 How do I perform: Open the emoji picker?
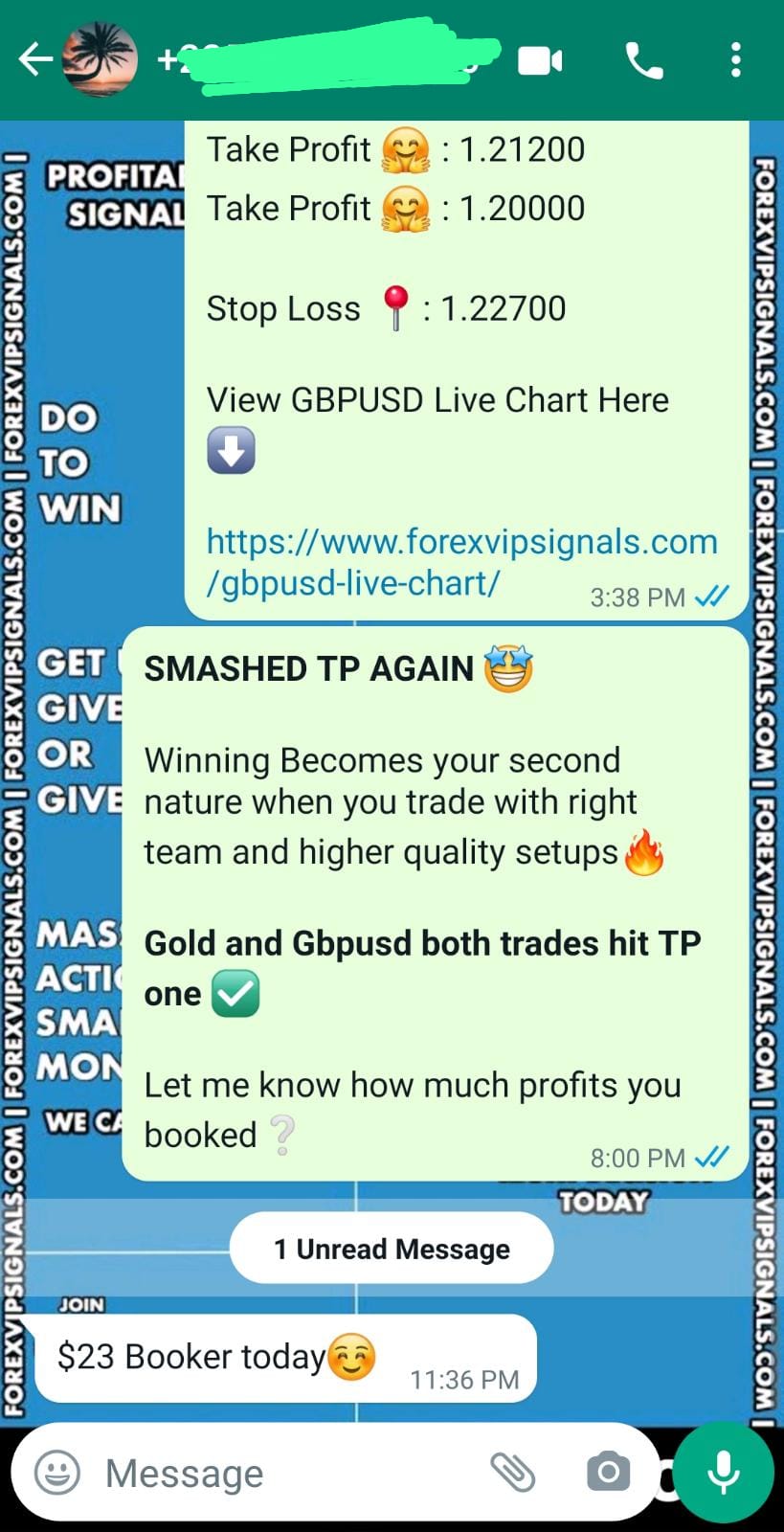[56, 1473]
